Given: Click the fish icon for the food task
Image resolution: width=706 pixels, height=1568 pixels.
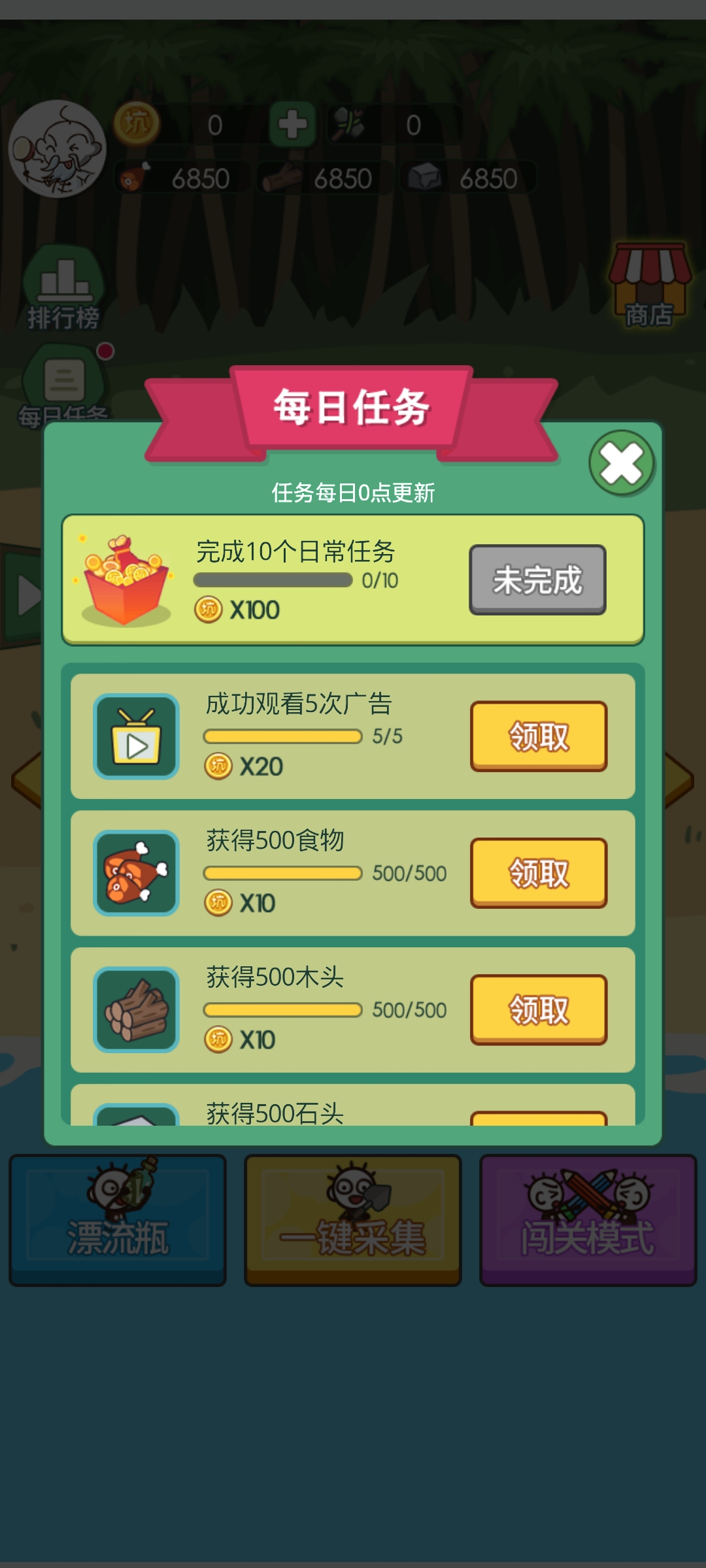Looking at the screenshot, I should [134, 872].
